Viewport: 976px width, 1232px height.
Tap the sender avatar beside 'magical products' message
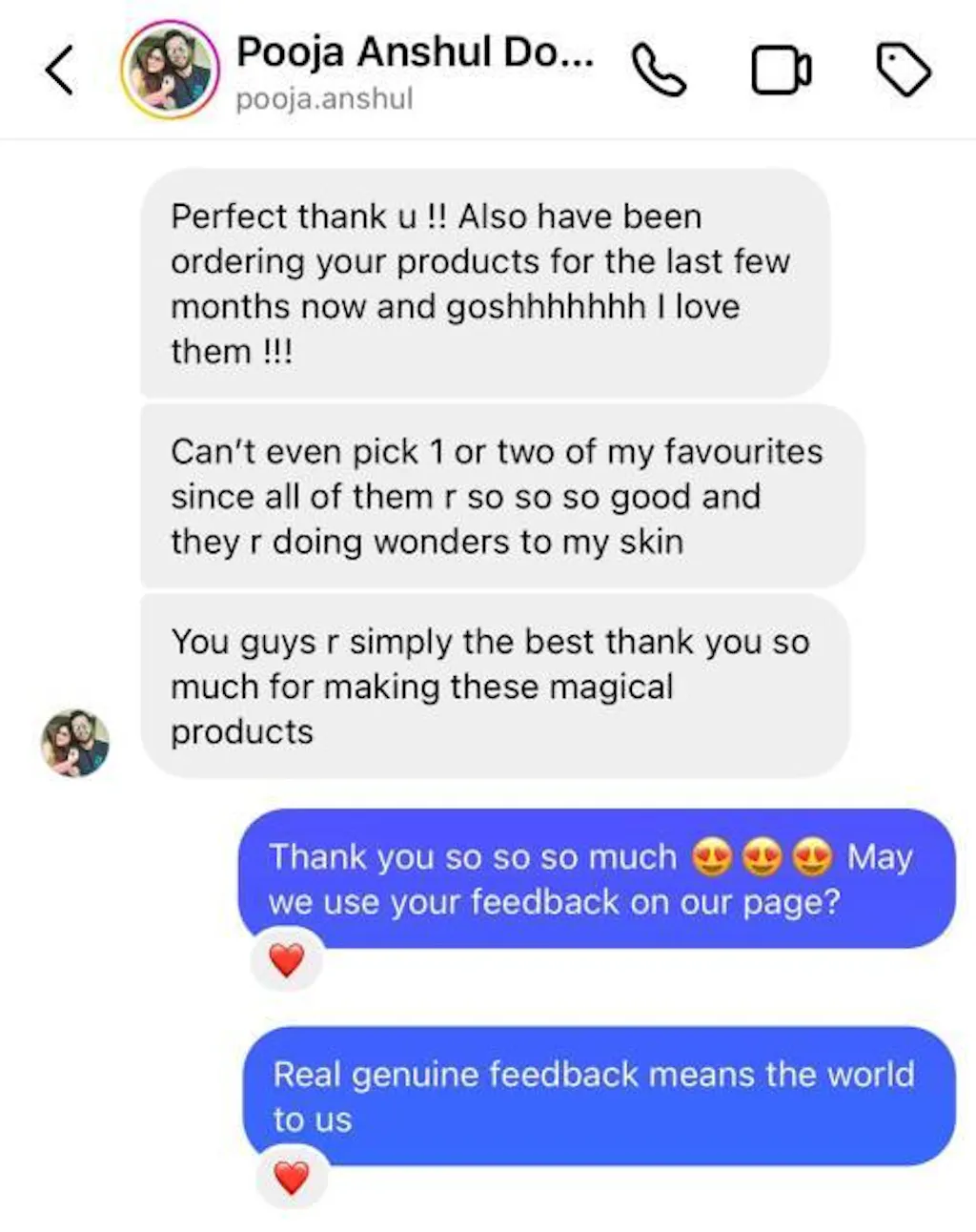pyautogui.click(x=75, y=743)
